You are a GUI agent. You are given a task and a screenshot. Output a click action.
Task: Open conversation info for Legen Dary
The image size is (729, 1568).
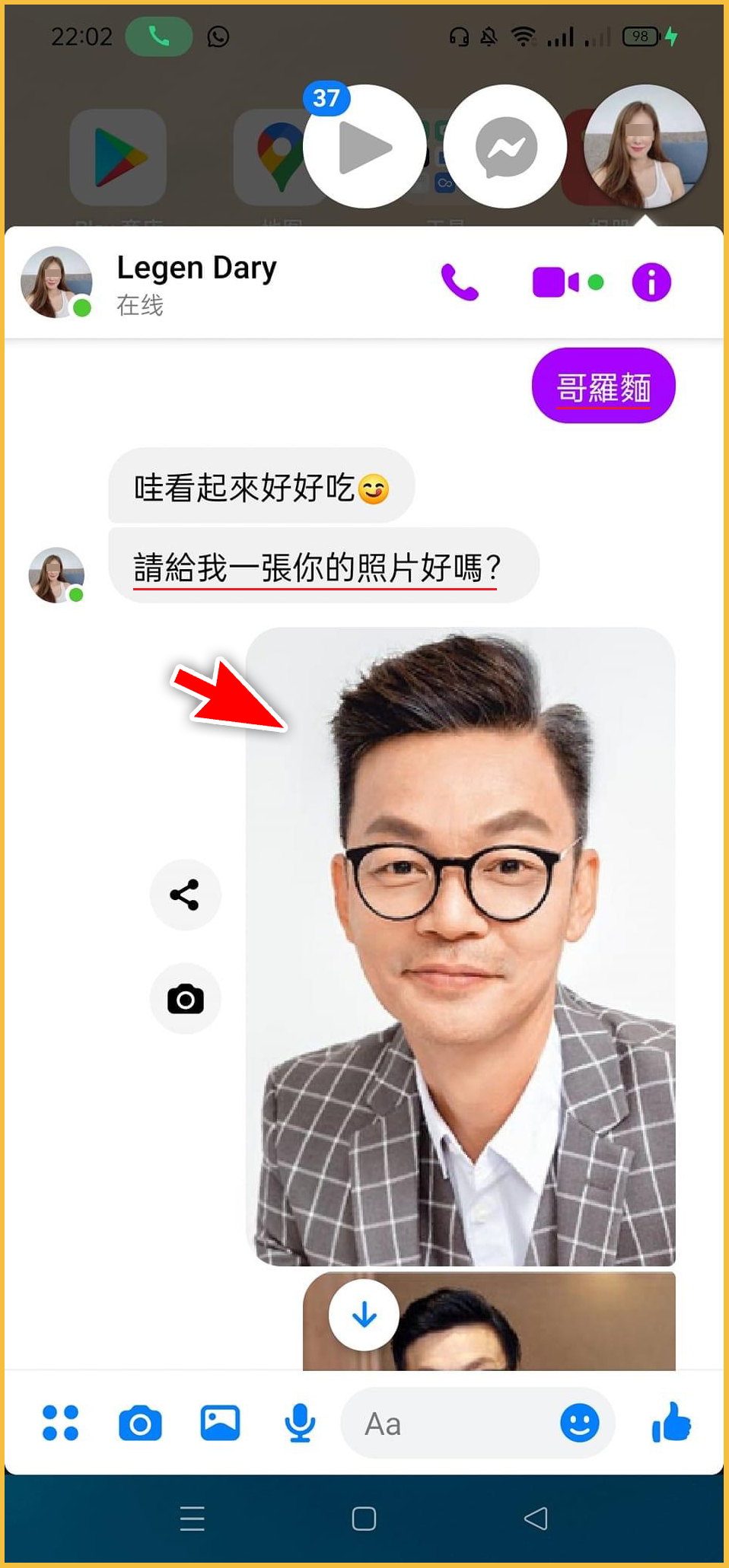click(x=651, y=282)
